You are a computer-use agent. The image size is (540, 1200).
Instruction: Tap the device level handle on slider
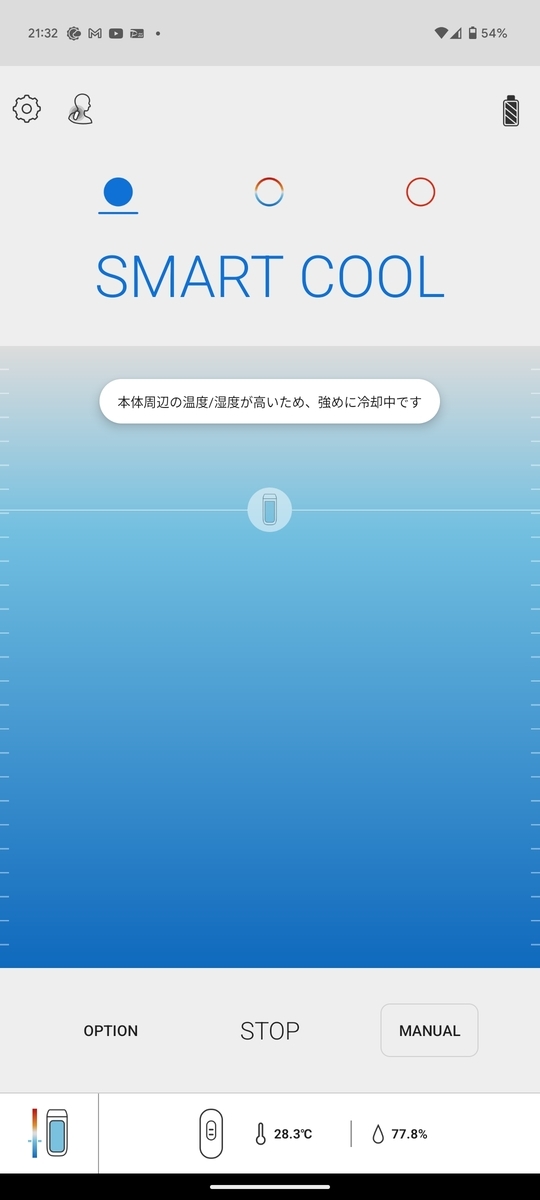(x=270, y=510)
